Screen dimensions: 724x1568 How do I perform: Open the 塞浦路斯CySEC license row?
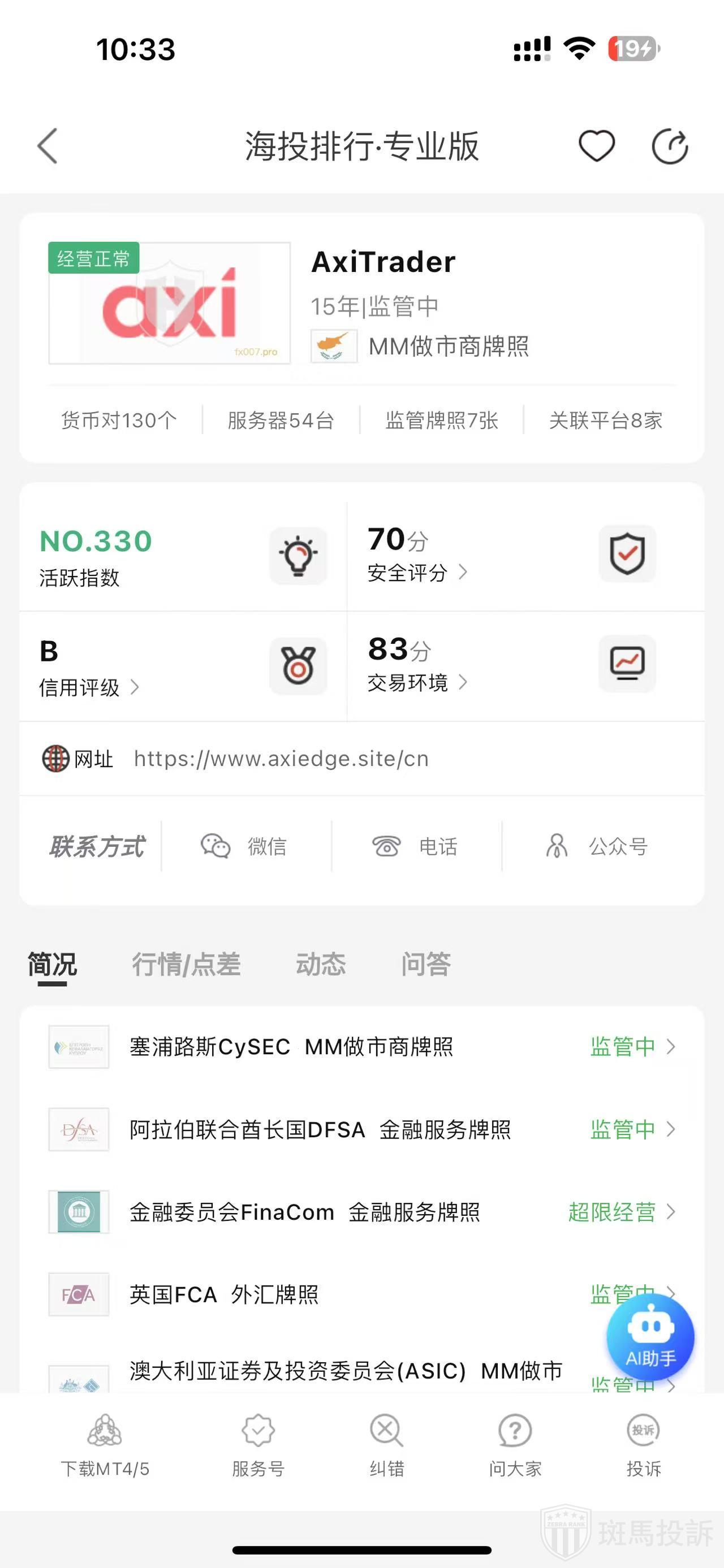tap(361, 1047)
